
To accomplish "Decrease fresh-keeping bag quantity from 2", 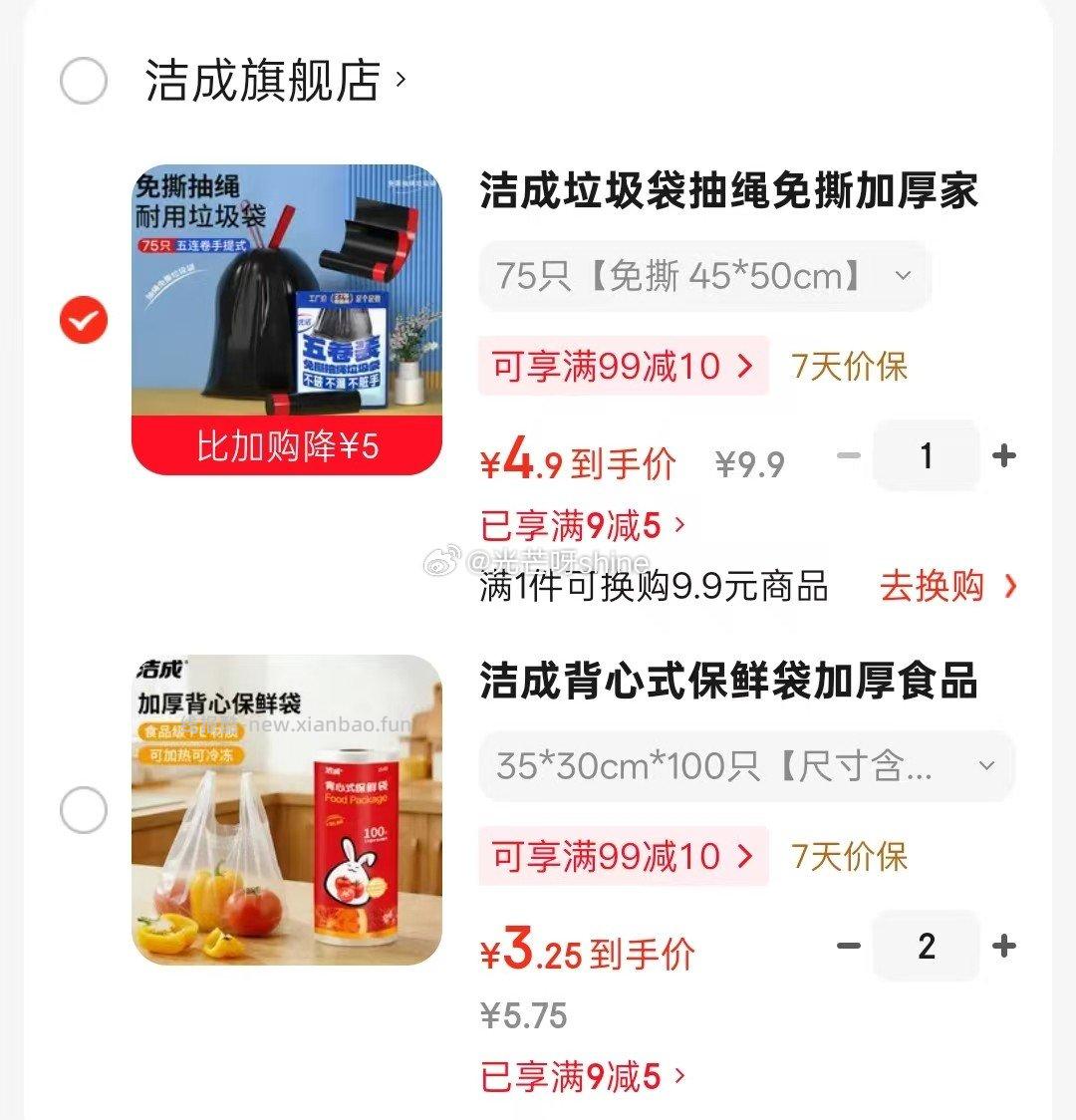I will click(x=850, y=947).
